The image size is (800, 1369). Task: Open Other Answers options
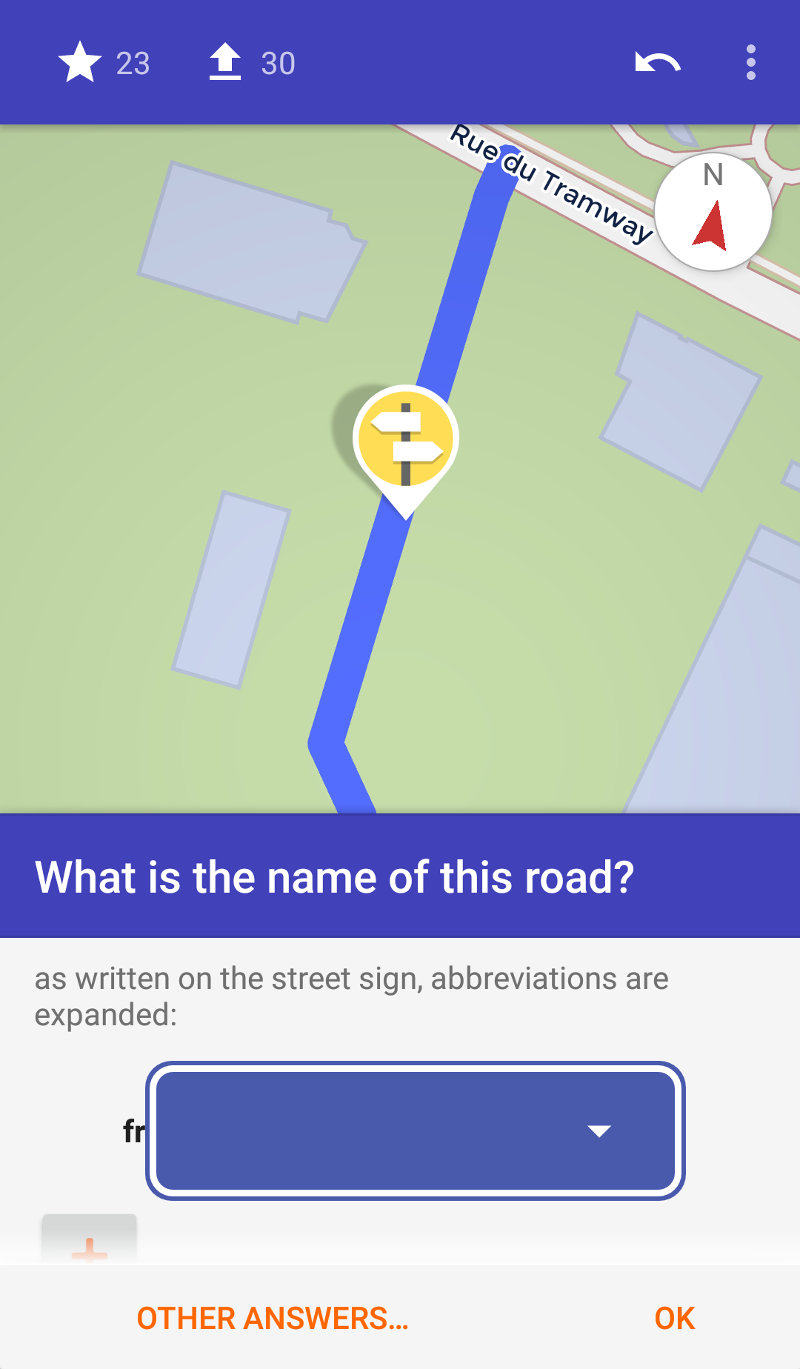tap(272, 1318)
